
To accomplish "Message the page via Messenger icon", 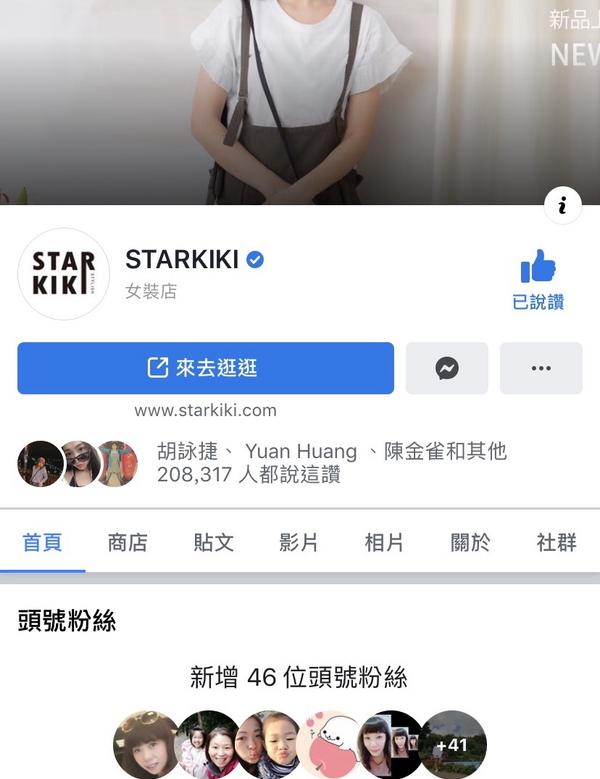I will pyautogui.click(x=447, y=368).
